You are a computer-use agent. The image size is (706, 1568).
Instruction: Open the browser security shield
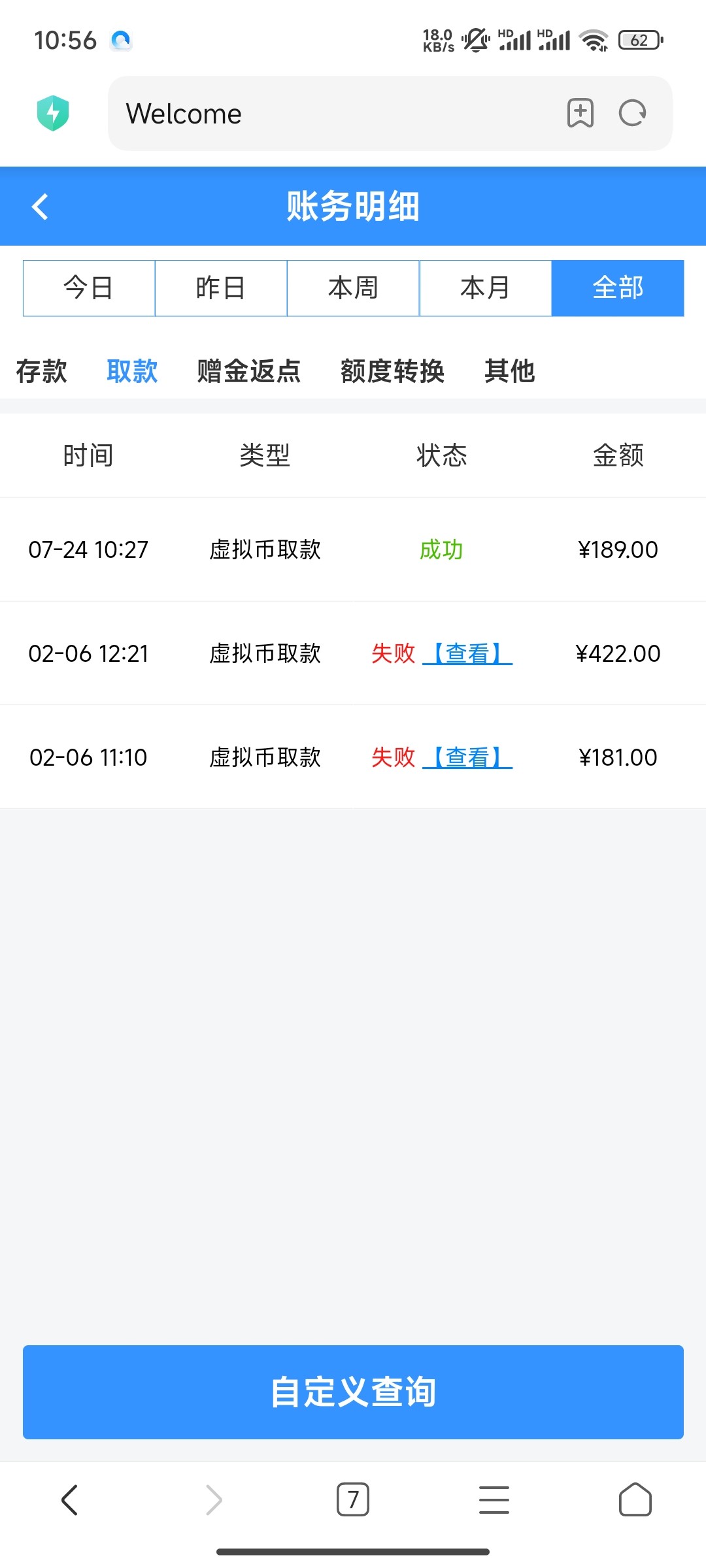point(53,113)
